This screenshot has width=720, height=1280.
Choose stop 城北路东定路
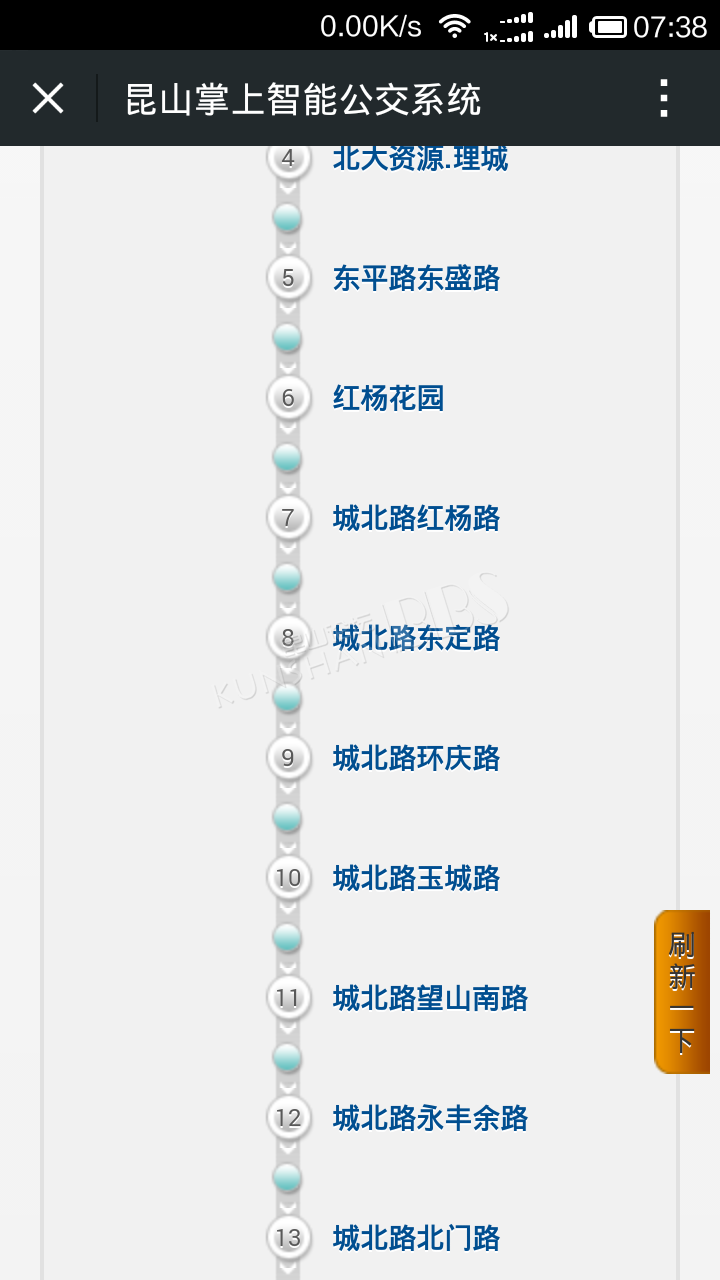point(416,638)
